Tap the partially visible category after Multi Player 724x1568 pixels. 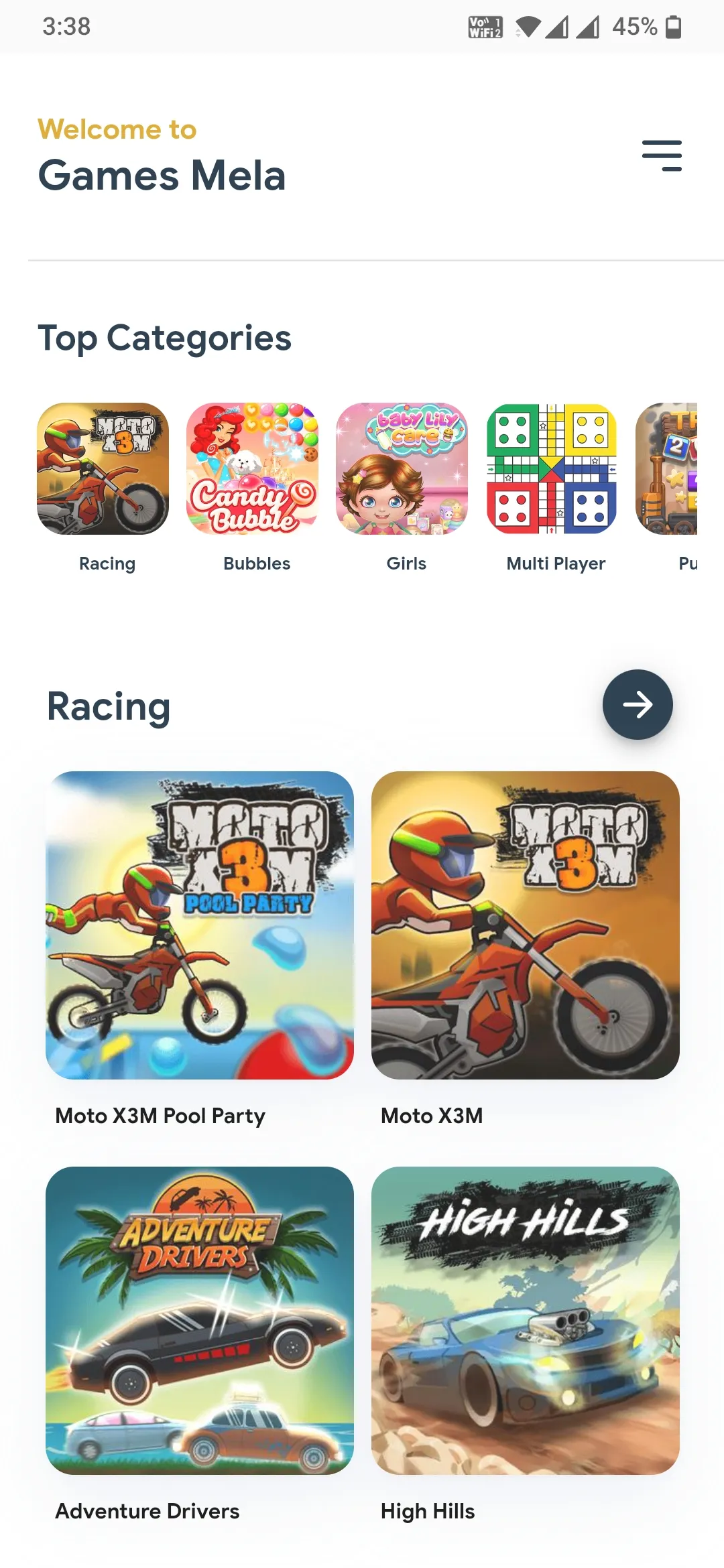pyautogui.click(x=668, y=469)
